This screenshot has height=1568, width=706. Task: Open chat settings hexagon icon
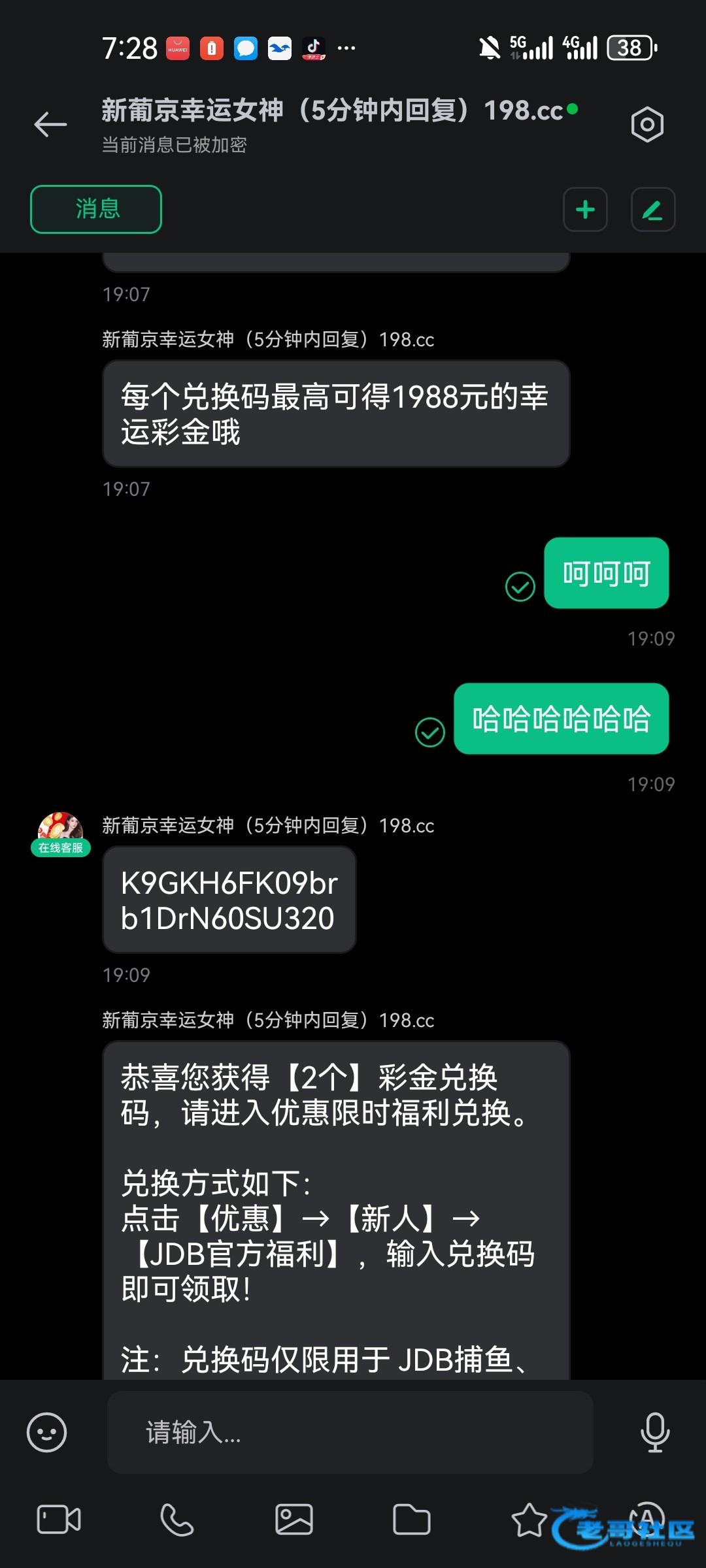click(x=647, y=124)
